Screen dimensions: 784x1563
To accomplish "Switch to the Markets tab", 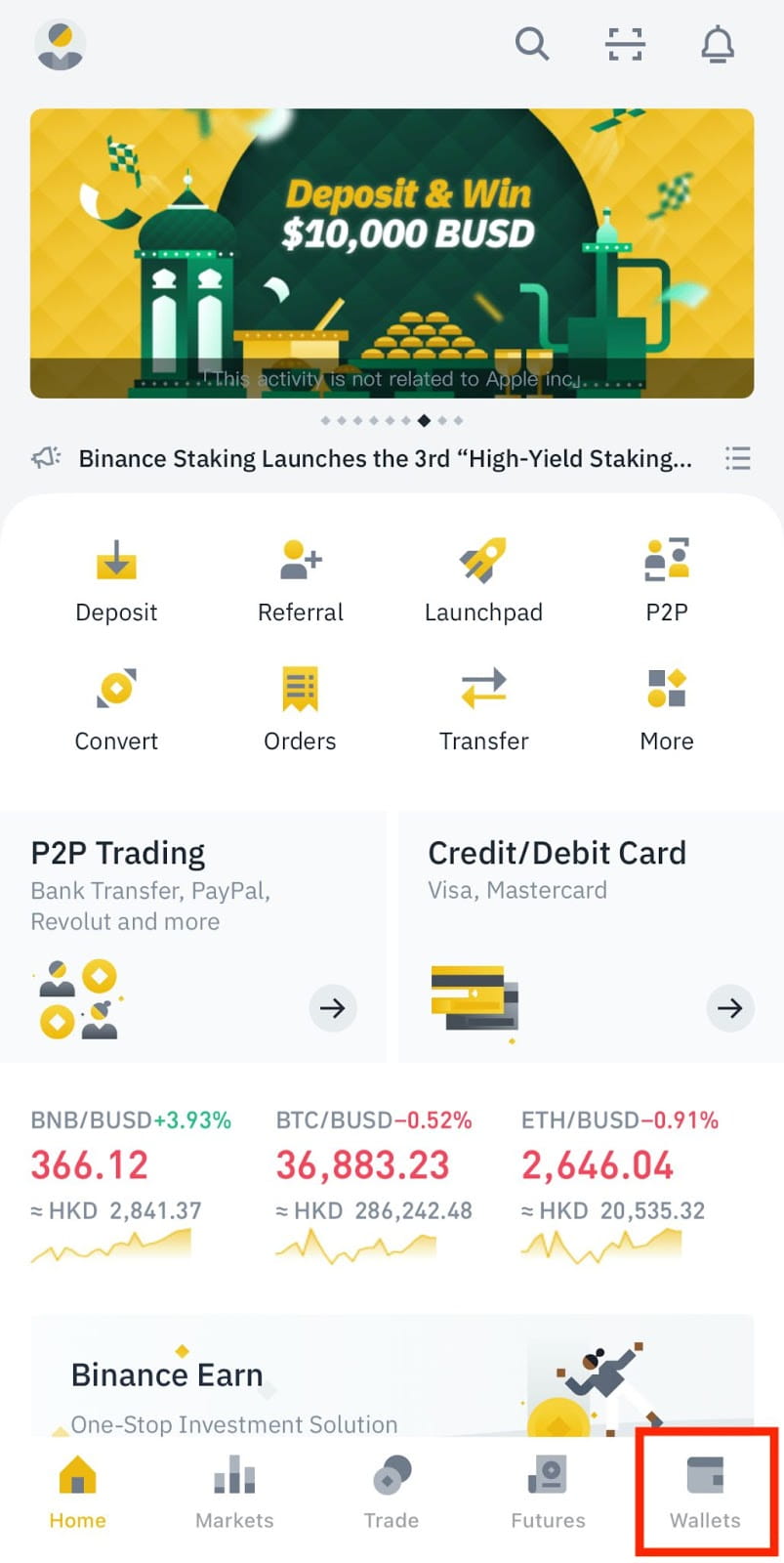I will click(x=234, y=1492).
